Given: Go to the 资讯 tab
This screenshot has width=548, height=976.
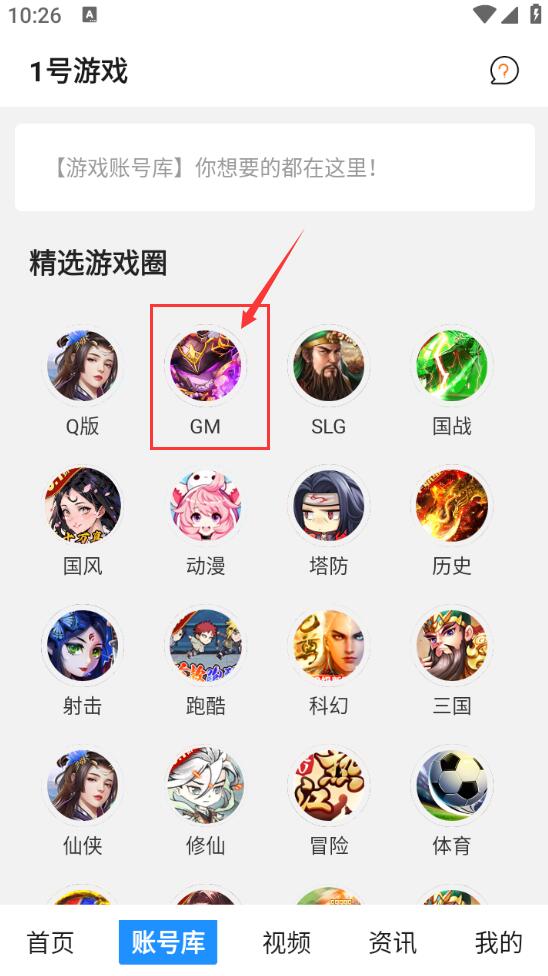Looking at the screenshot, I should [392, 942].
